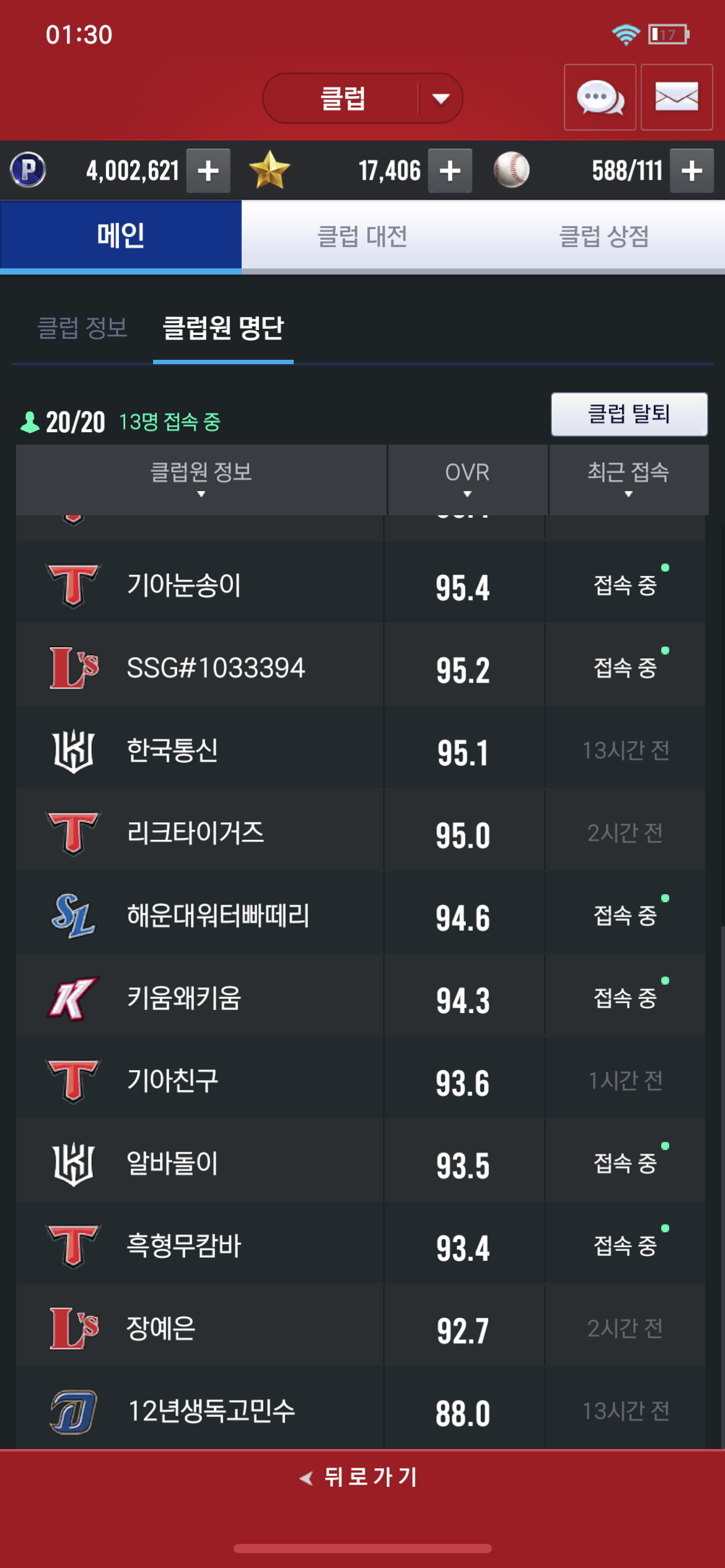Image resolution: width=725 pixels, height=1568 pixels.
Task: Add more baseballs with the plus button
Action: tap(692, 171)
